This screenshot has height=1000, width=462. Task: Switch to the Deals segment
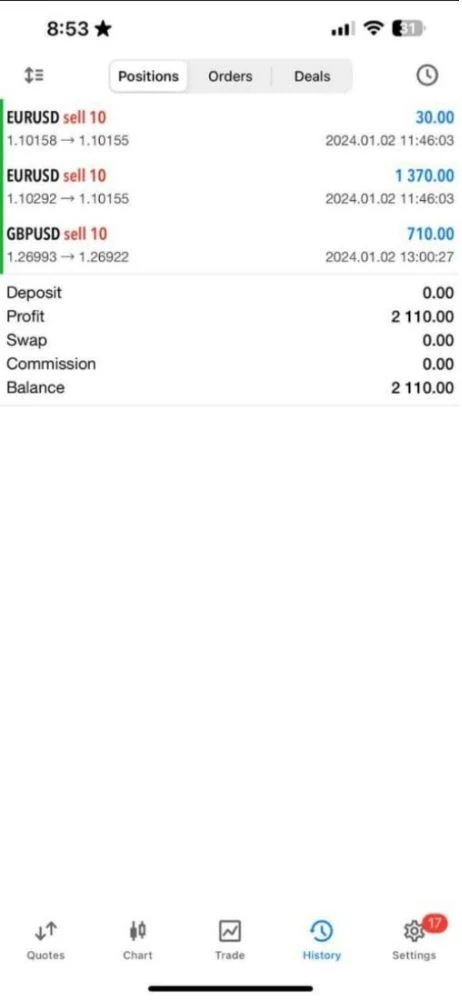click(312, 76)
